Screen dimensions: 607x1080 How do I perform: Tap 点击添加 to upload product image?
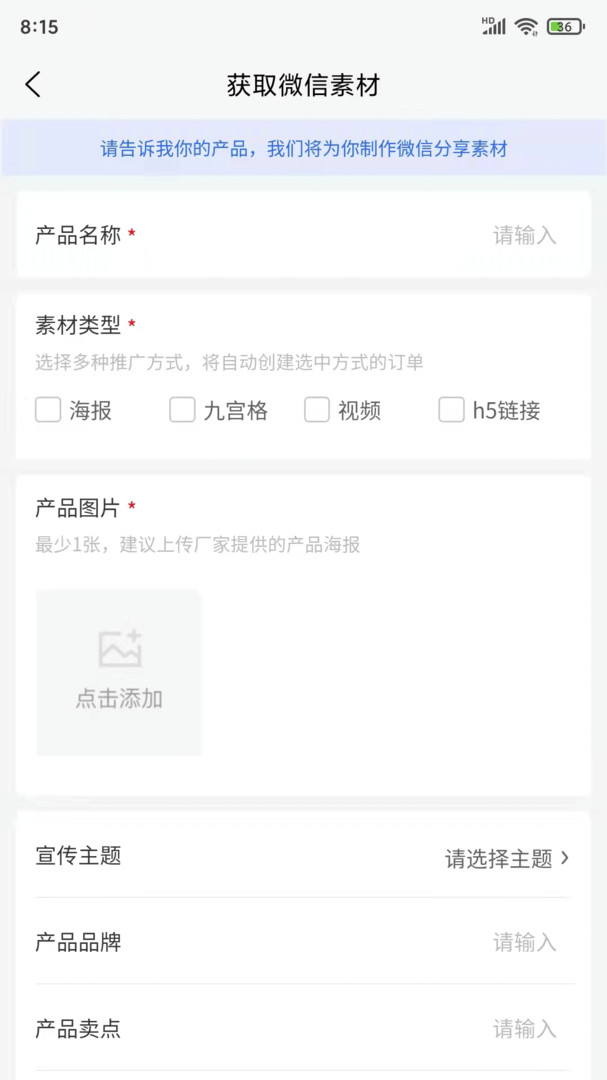point(119,672)
